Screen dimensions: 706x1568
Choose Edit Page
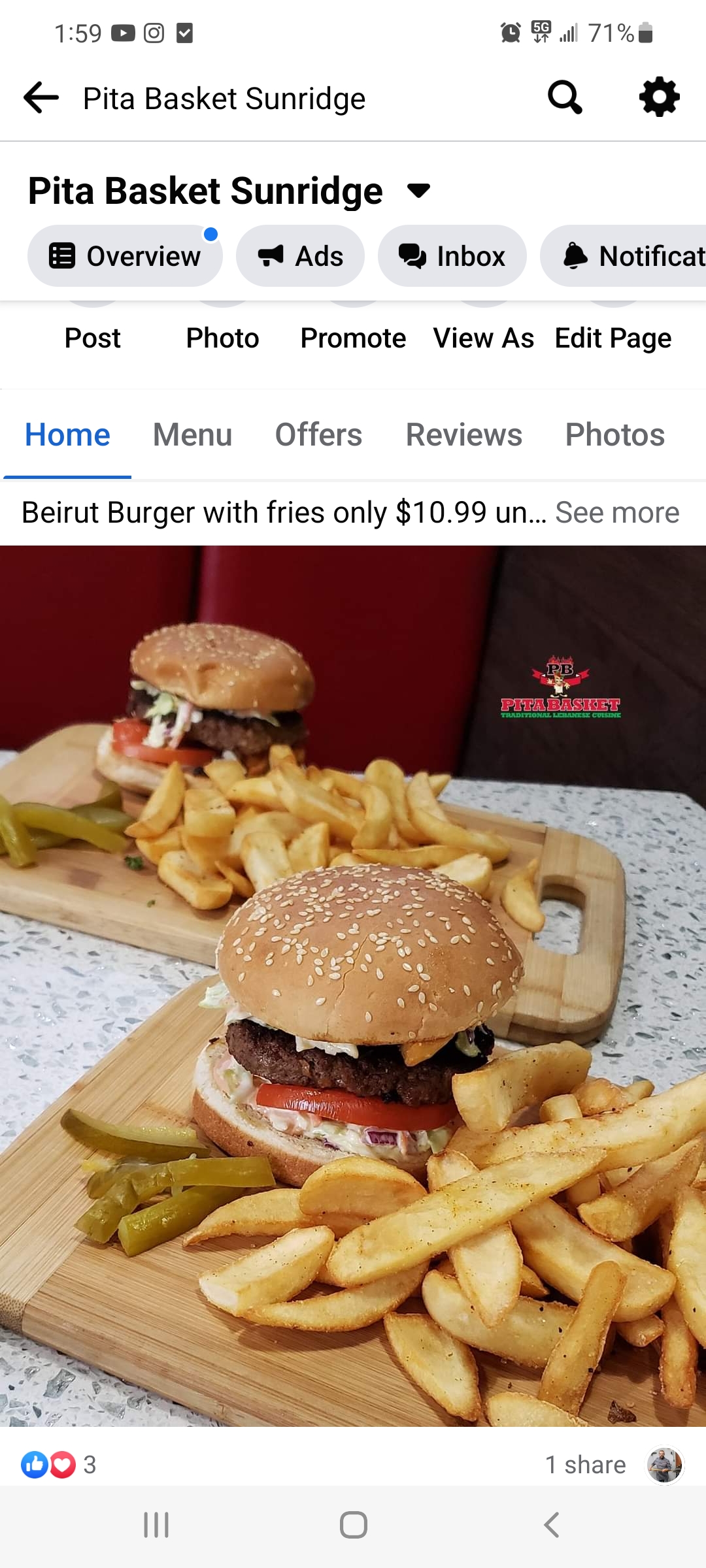[613, 338]
